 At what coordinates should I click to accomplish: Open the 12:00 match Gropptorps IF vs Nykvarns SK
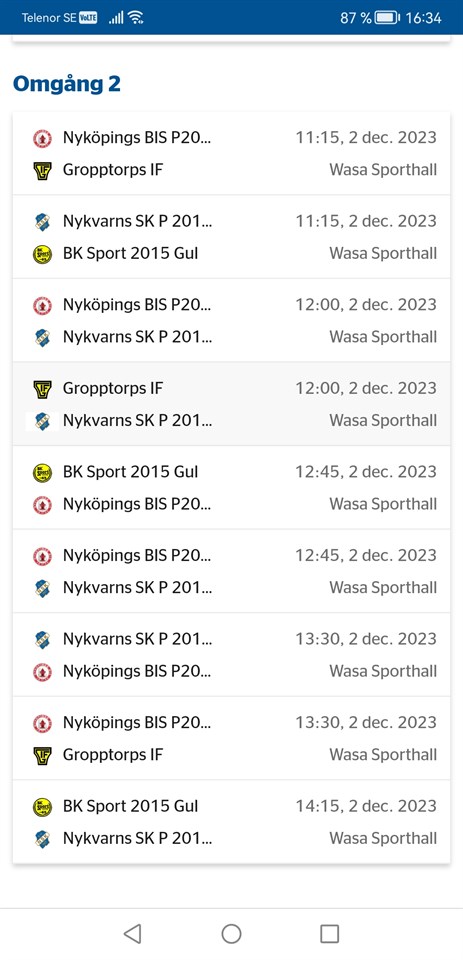point(232,404)
